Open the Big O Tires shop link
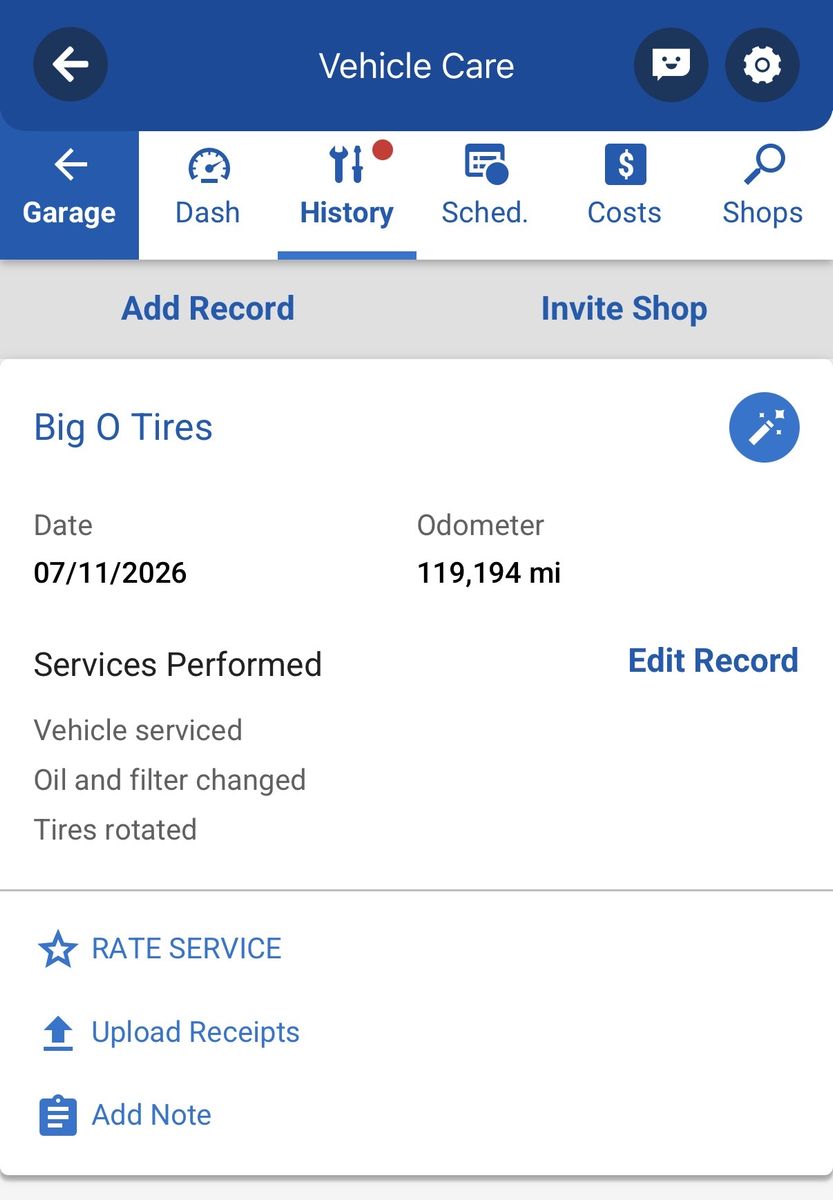833x1200 pixels. click(x=123, y=427)
